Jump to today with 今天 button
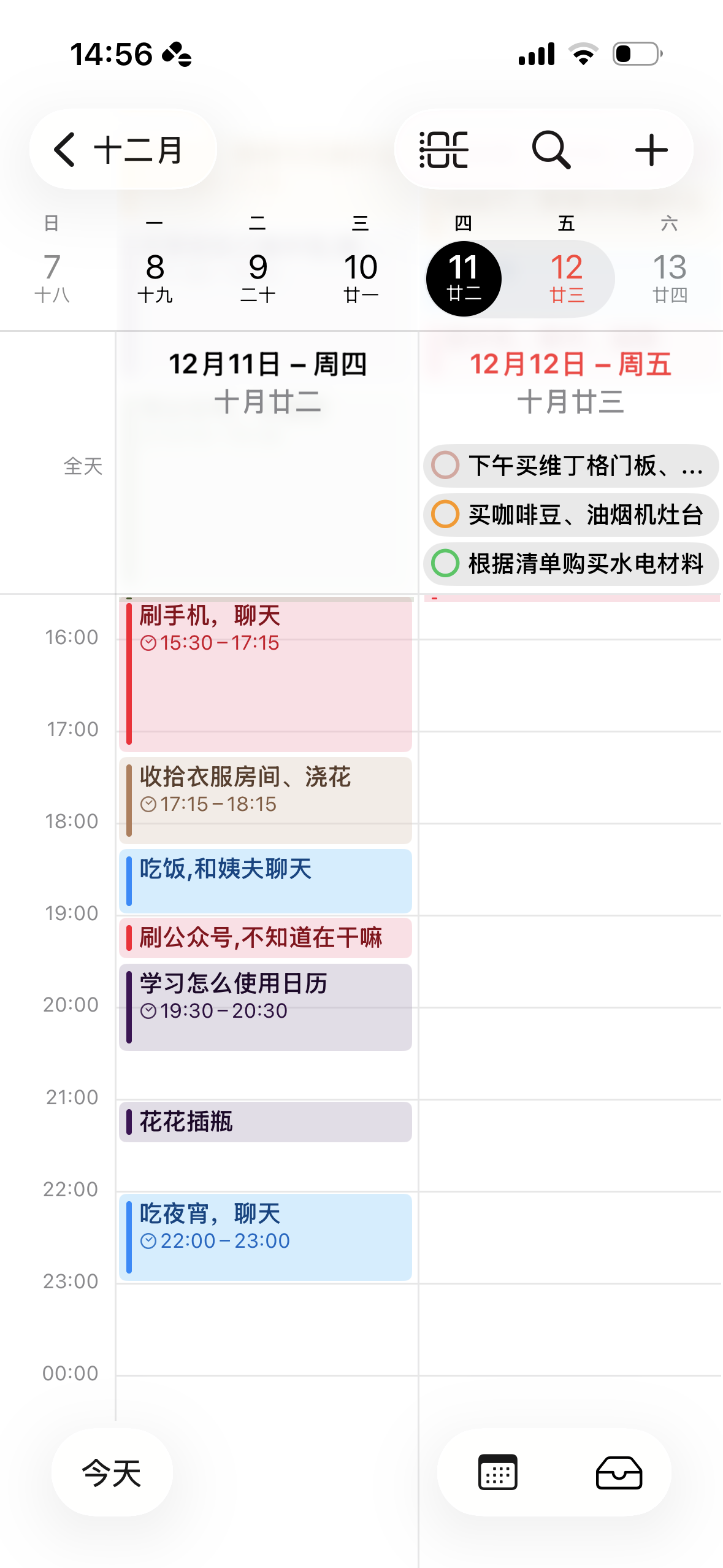 [x=112, y=1472]
